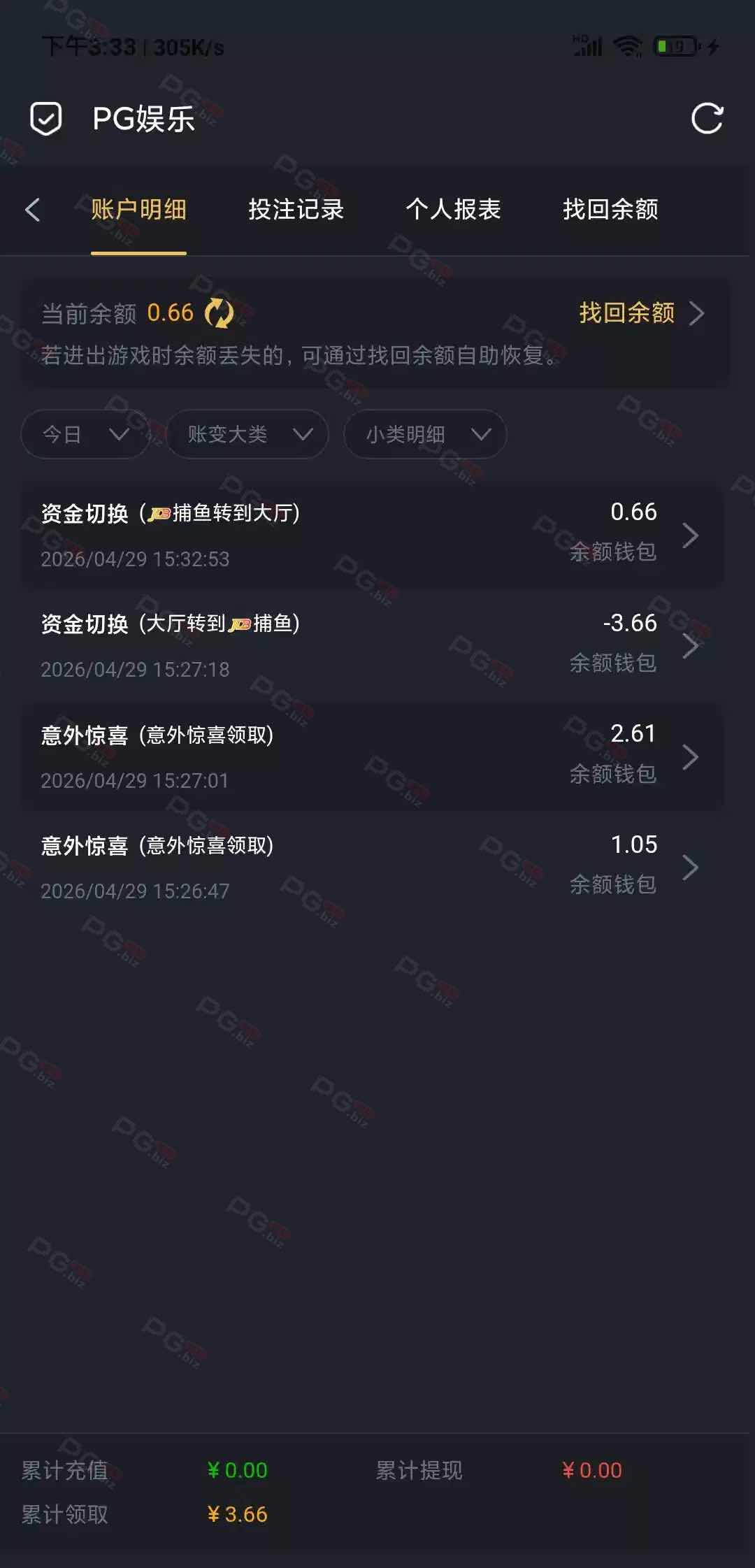
Task: Select the 账户明细 tab
Action: [x=138, y=210]
